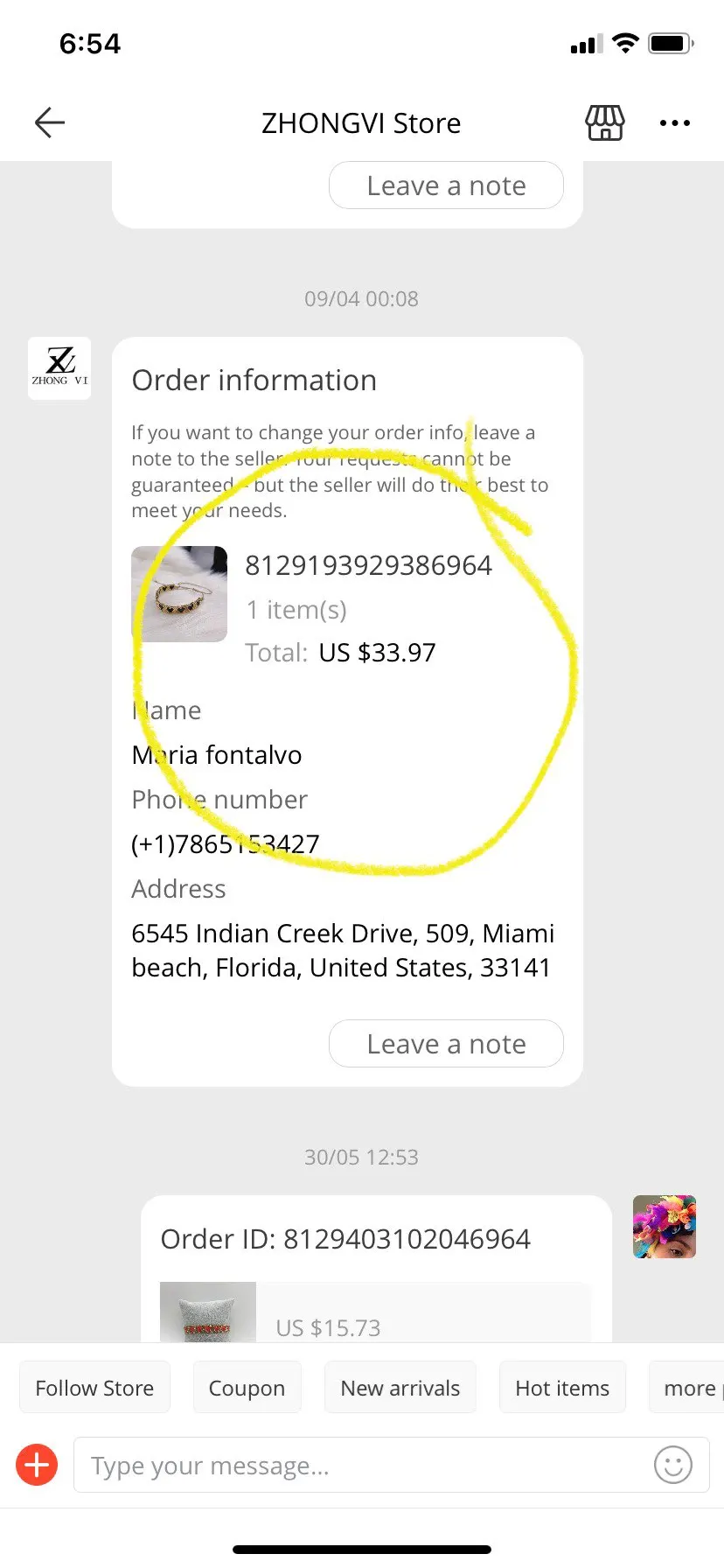724x1568 pixels.
Task: Tap Leave a note above the 09/04 timestamp
Action: click(446, 185)
